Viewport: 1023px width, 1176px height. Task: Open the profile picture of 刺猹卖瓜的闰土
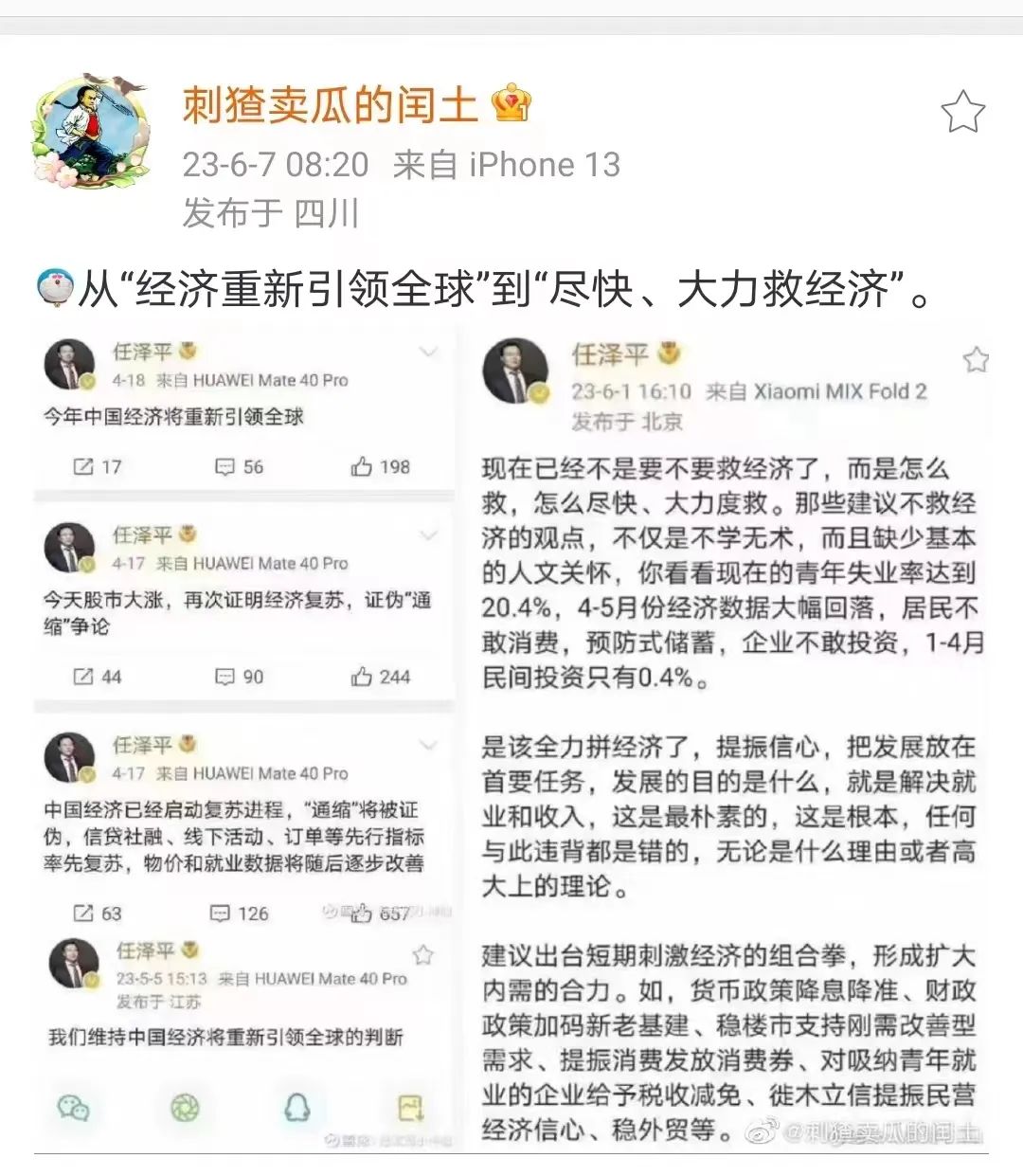pos(92,131)
